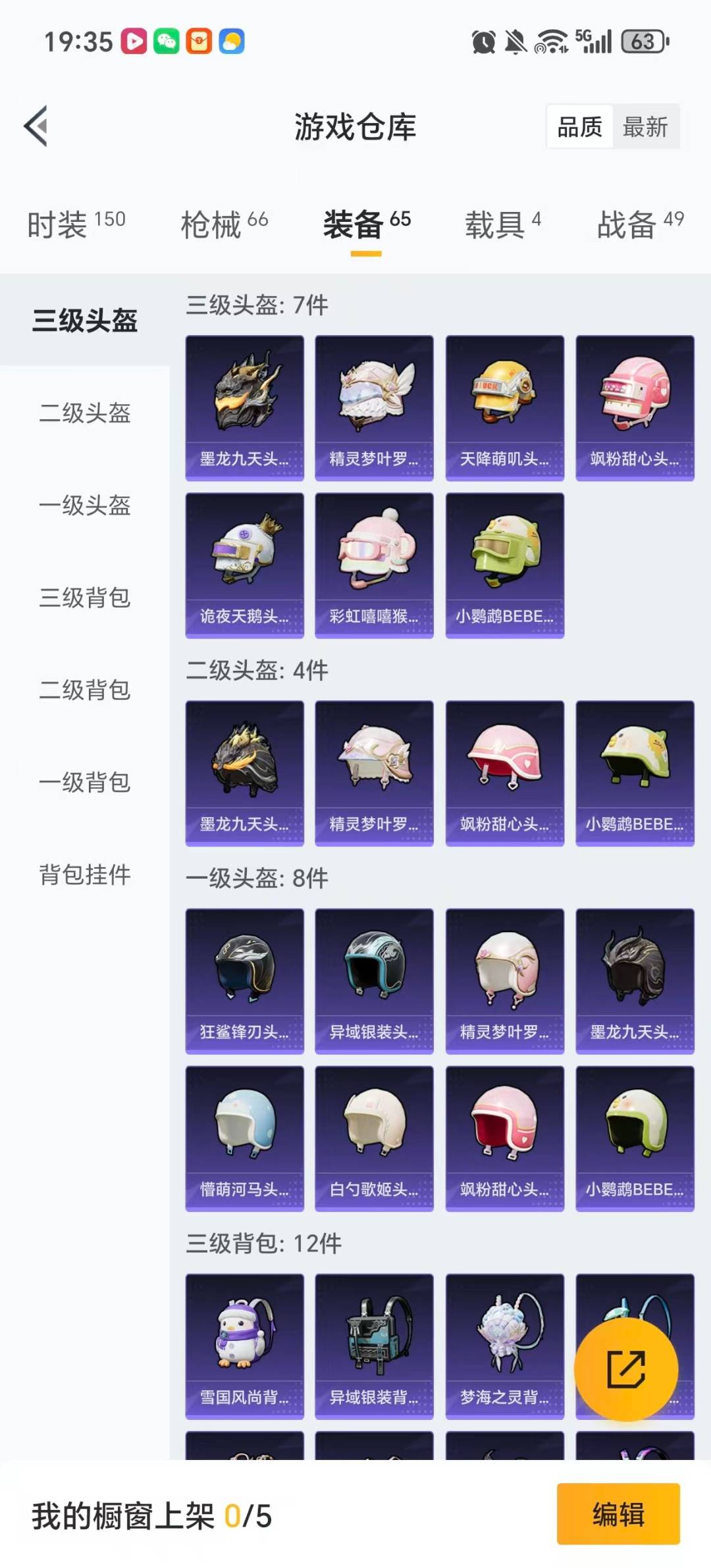Open the 白勺歌姬 helmet item
Screen dimensions: 711x1568
click(x=374, y=1138)
